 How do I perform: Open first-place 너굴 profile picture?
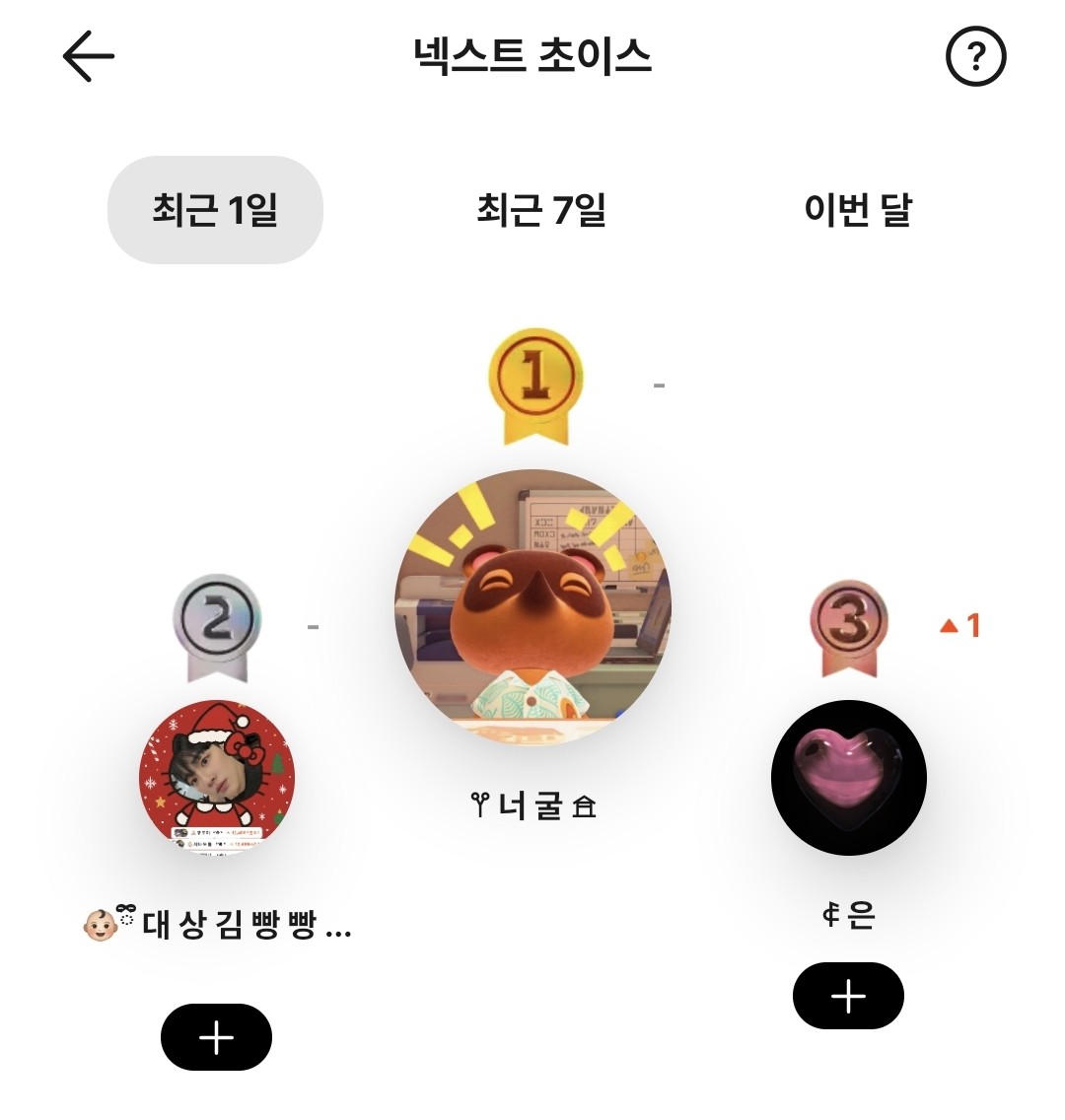[x=532, y=607]
